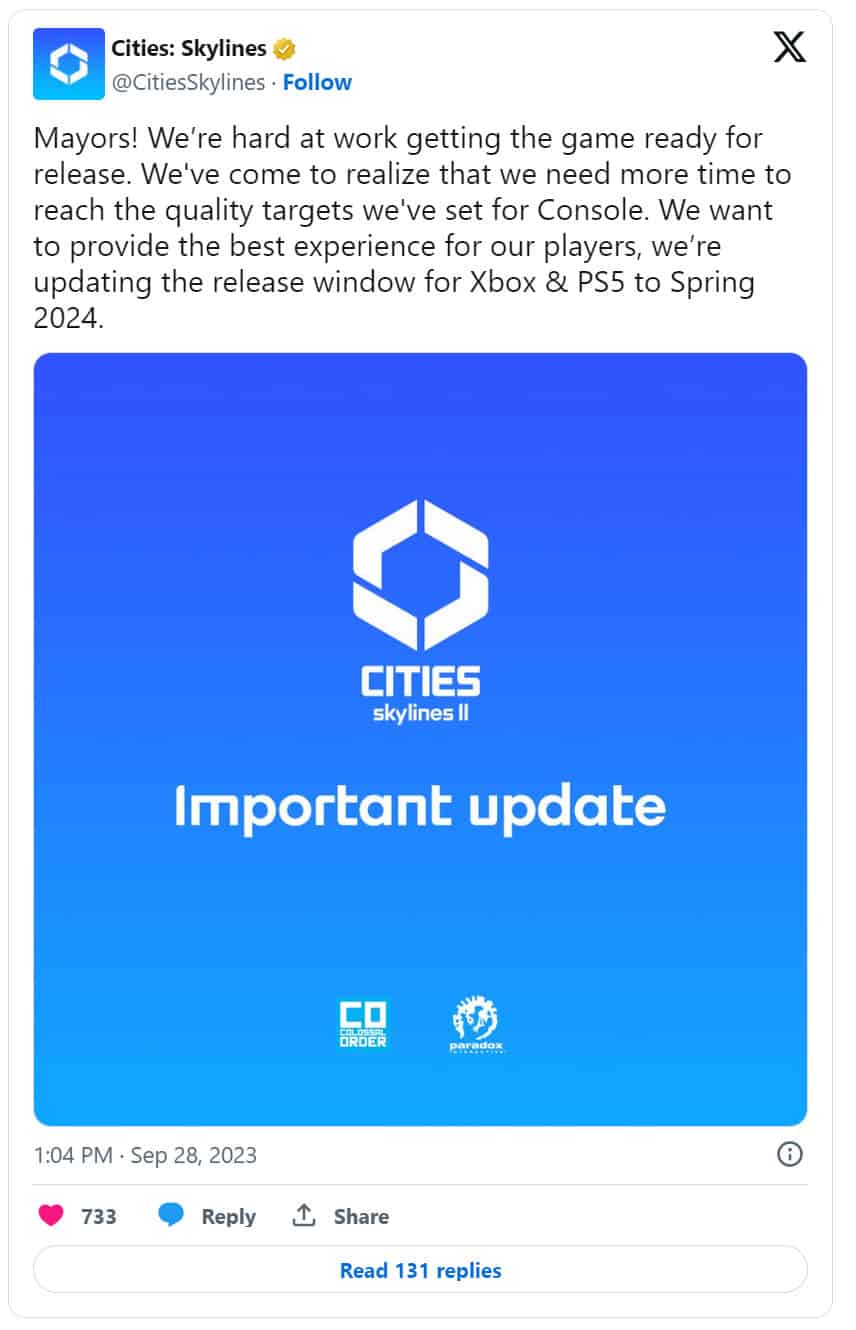
Task: Read 131 replies
Action: 420,1270
